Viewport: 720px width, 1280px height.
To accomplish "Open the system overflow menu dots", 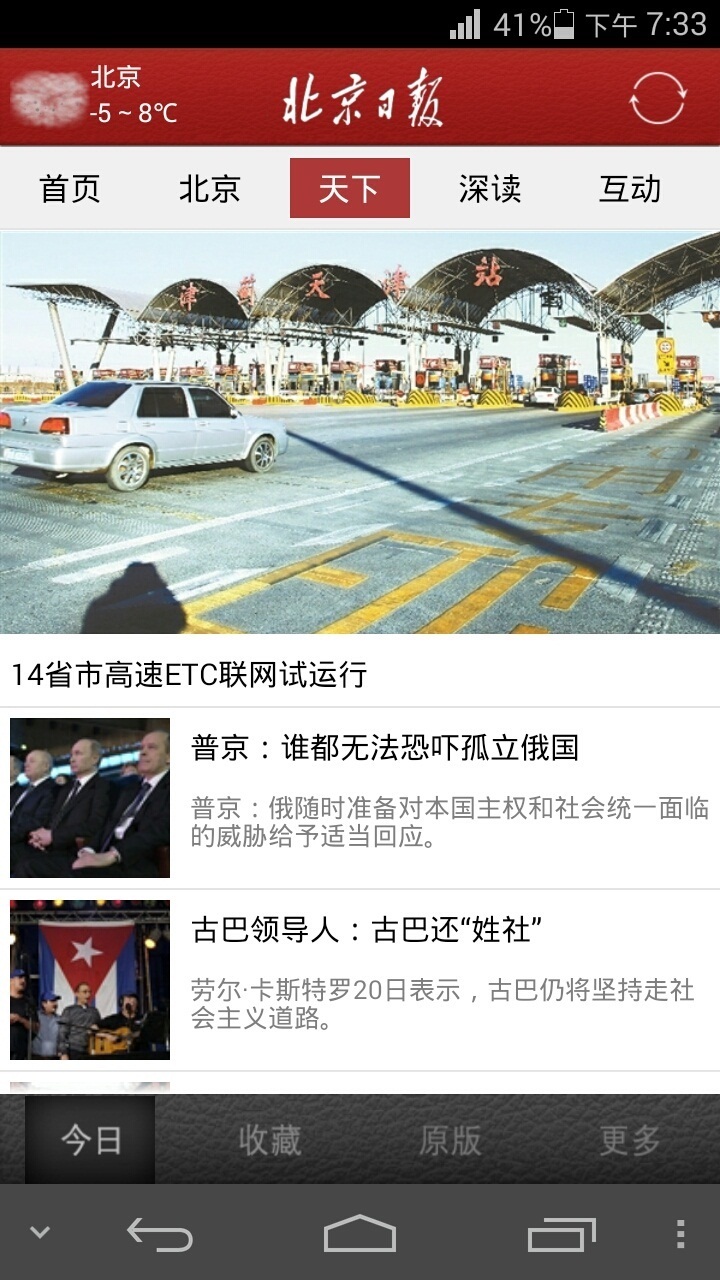I will click(x=680, y=1234).
